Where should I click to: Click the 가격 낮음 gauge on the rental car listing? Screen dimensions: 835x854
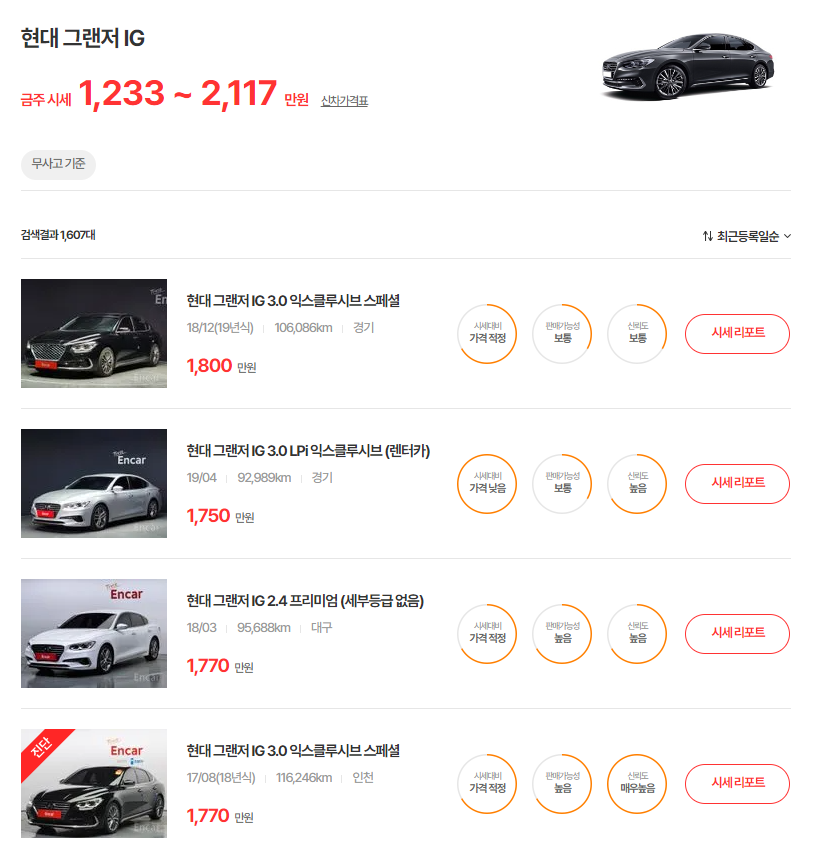pos(487,483)
